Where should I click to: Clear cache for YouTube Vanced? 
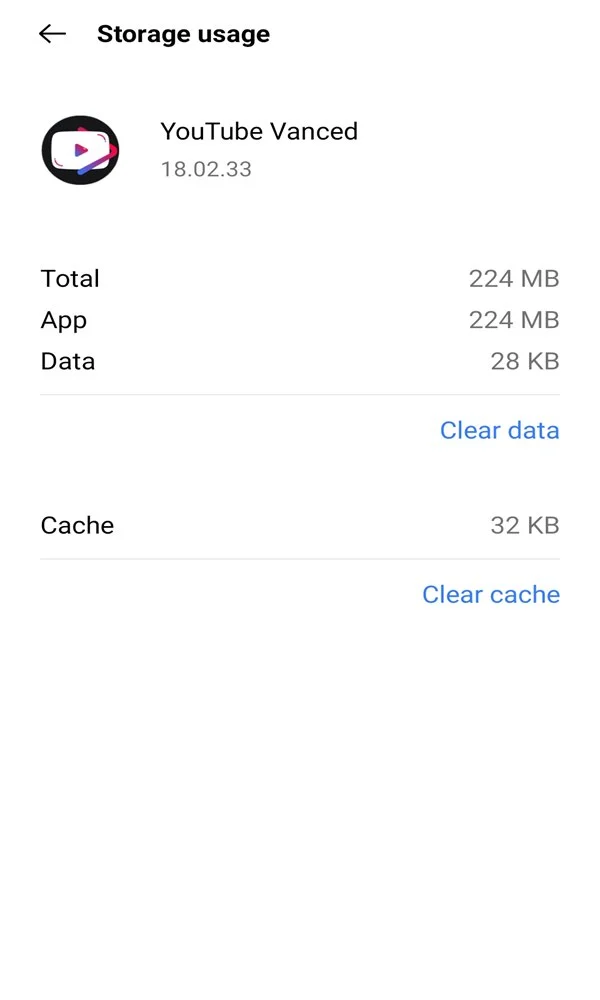pyautogui.click(x=491, y=594)
